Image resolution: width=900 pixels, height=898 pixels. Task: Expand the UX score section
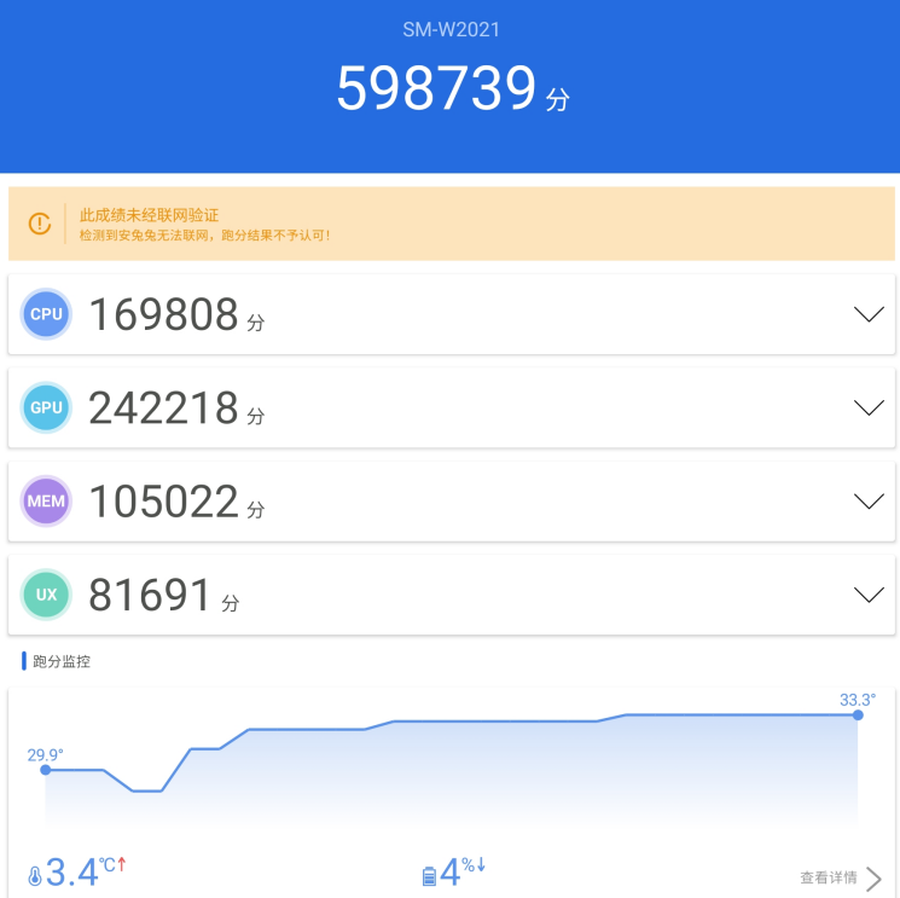tap(868, 594)
